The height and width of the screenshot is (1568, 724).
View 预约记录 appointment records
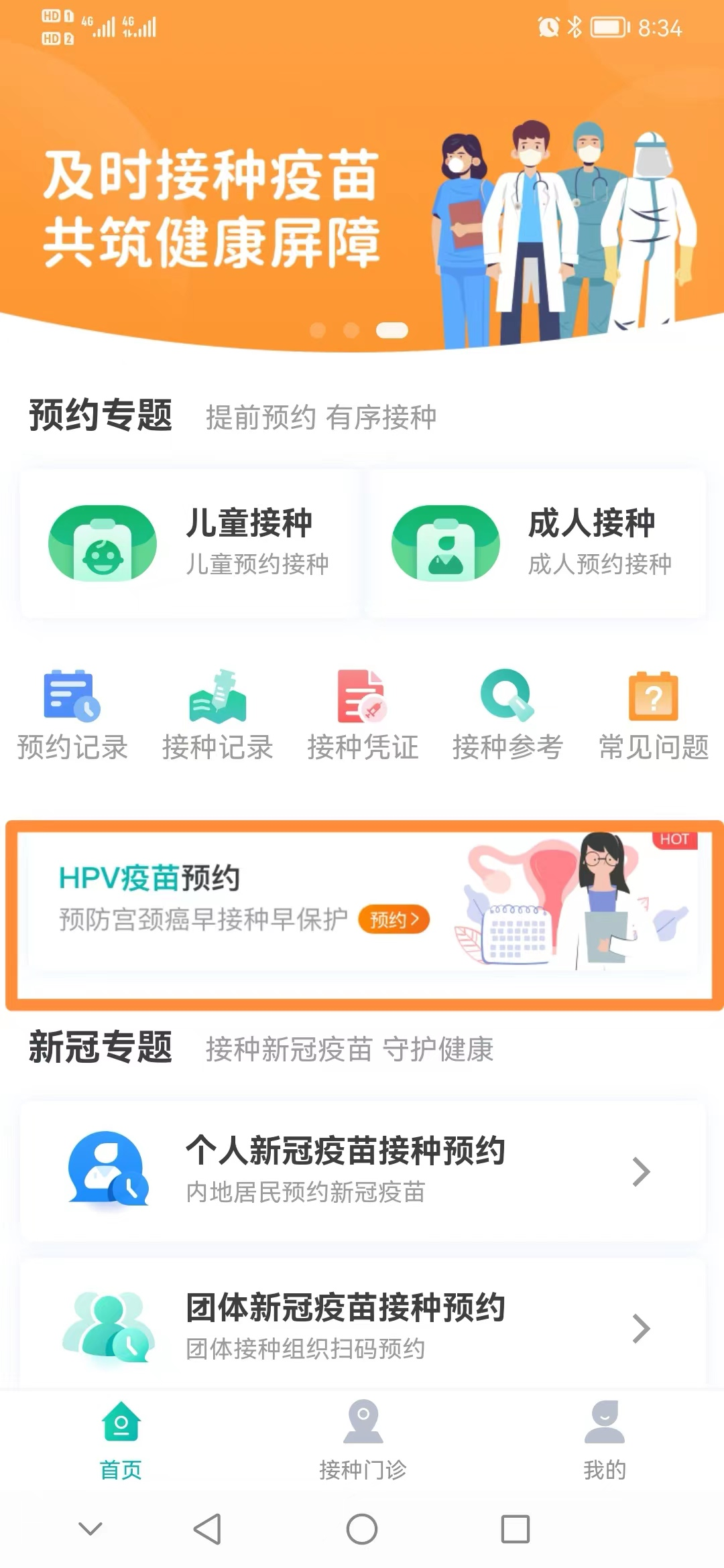72,716
